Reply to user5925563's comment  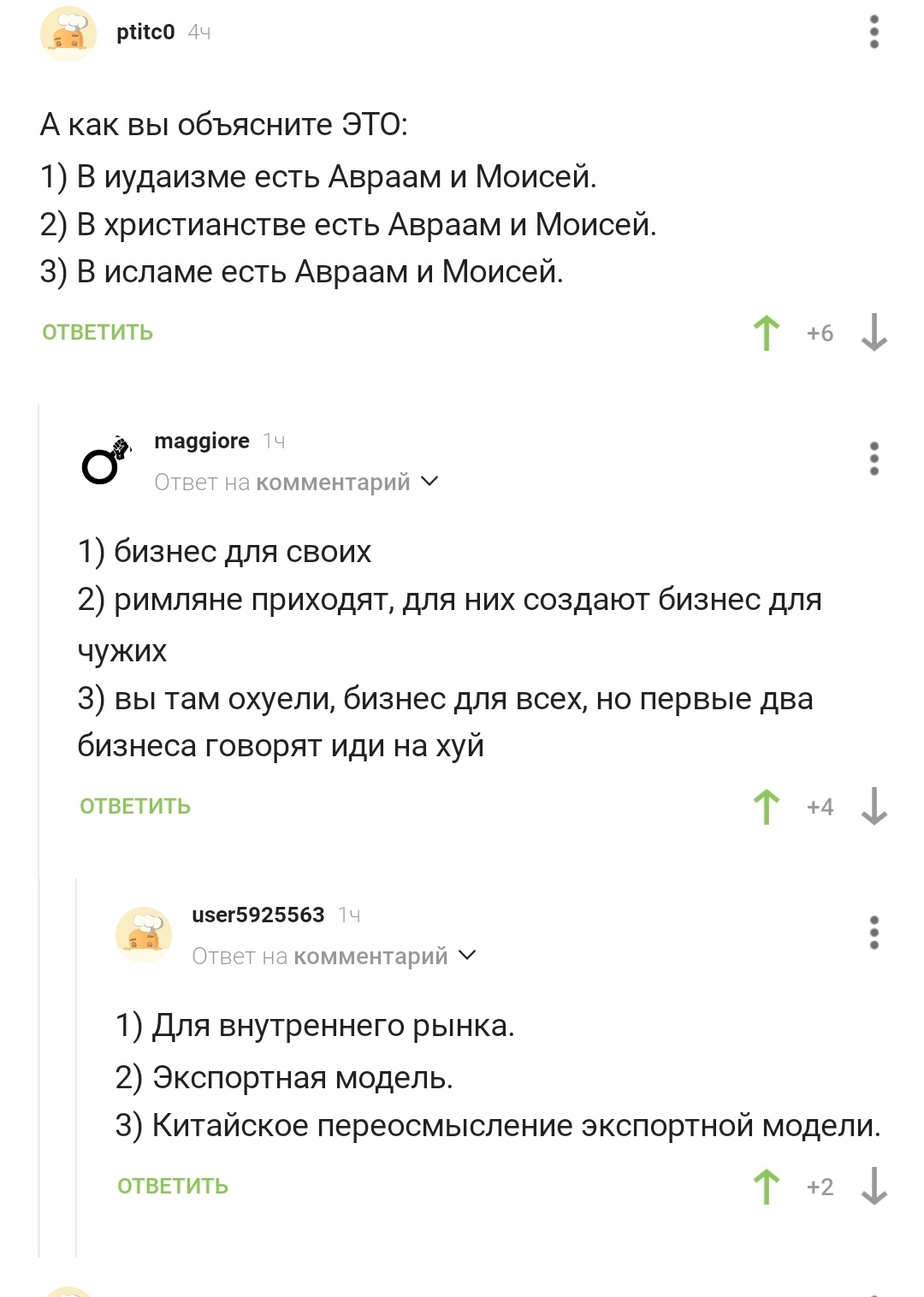173,1186
